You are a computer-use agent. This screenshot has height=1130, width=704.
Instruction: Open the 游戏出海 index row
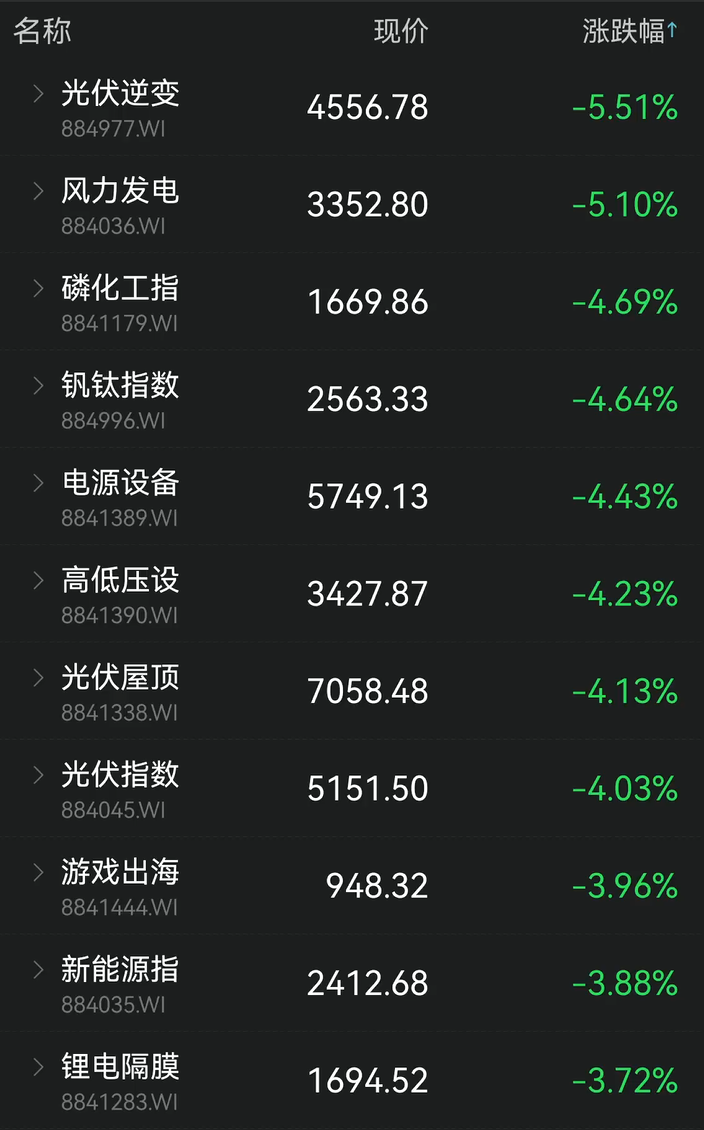[352, 885]
